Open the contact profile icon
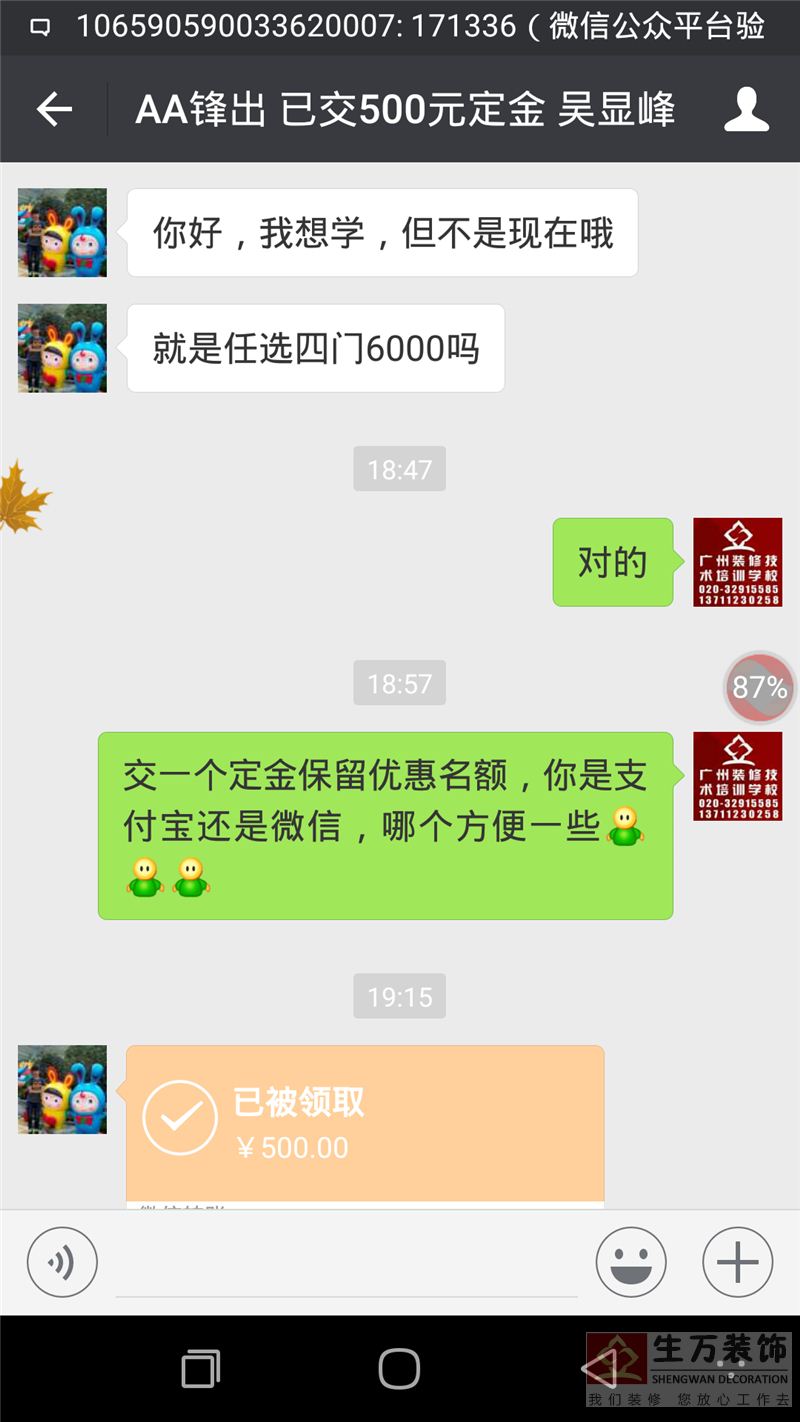Viewport: 800px width, 1422px height. [x=746, y=109]
